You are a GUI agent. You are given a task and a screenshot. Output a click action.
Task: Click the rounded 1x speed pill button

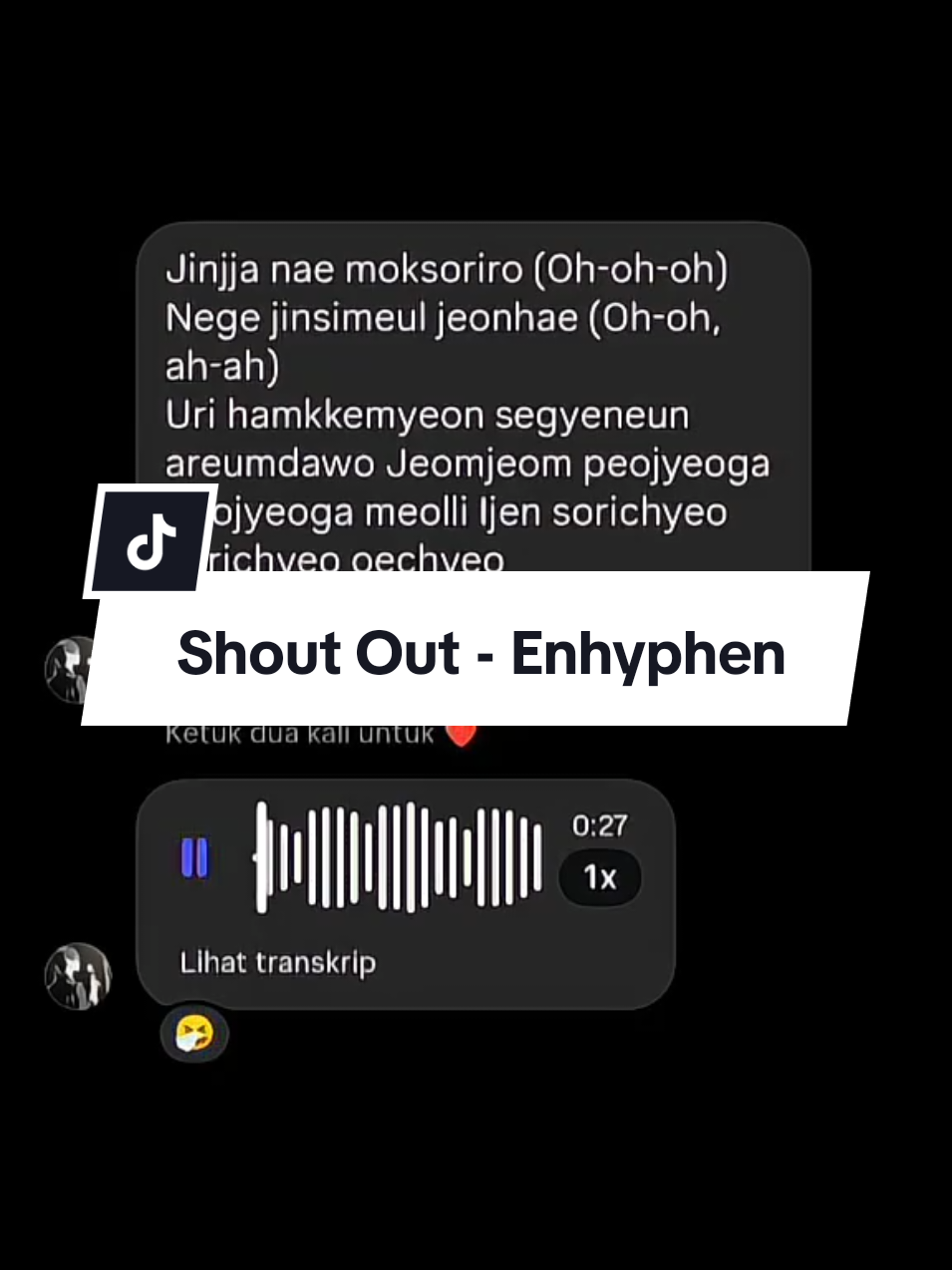click(x=600, y=878)
